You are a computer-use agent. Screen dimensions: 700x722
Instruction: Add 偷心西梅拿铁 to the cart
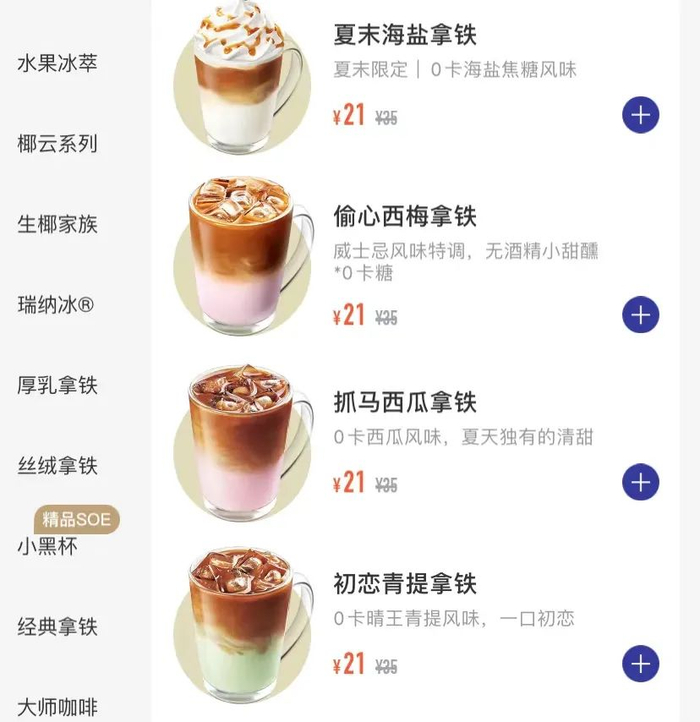tap(640, 316)
